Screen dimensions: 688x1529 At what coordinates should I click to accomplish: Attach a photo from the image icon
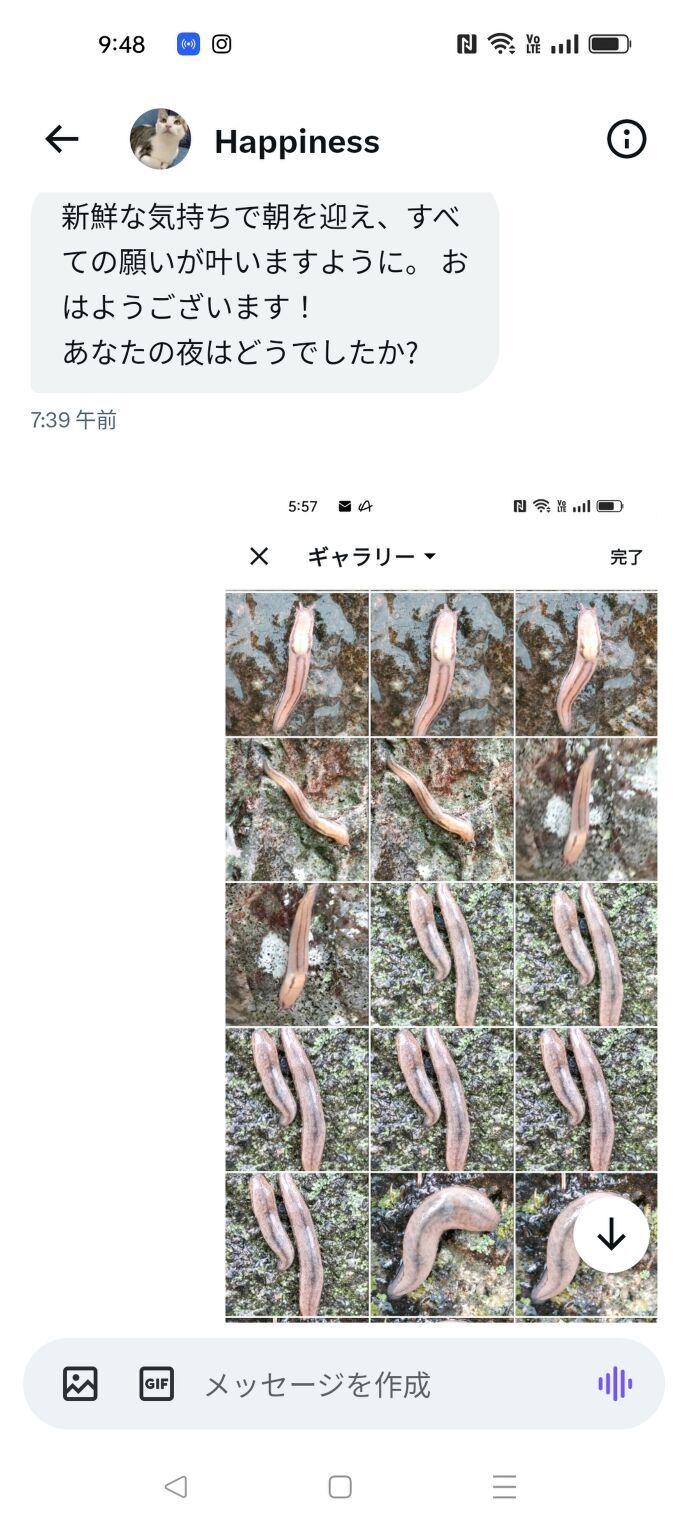80,1384
